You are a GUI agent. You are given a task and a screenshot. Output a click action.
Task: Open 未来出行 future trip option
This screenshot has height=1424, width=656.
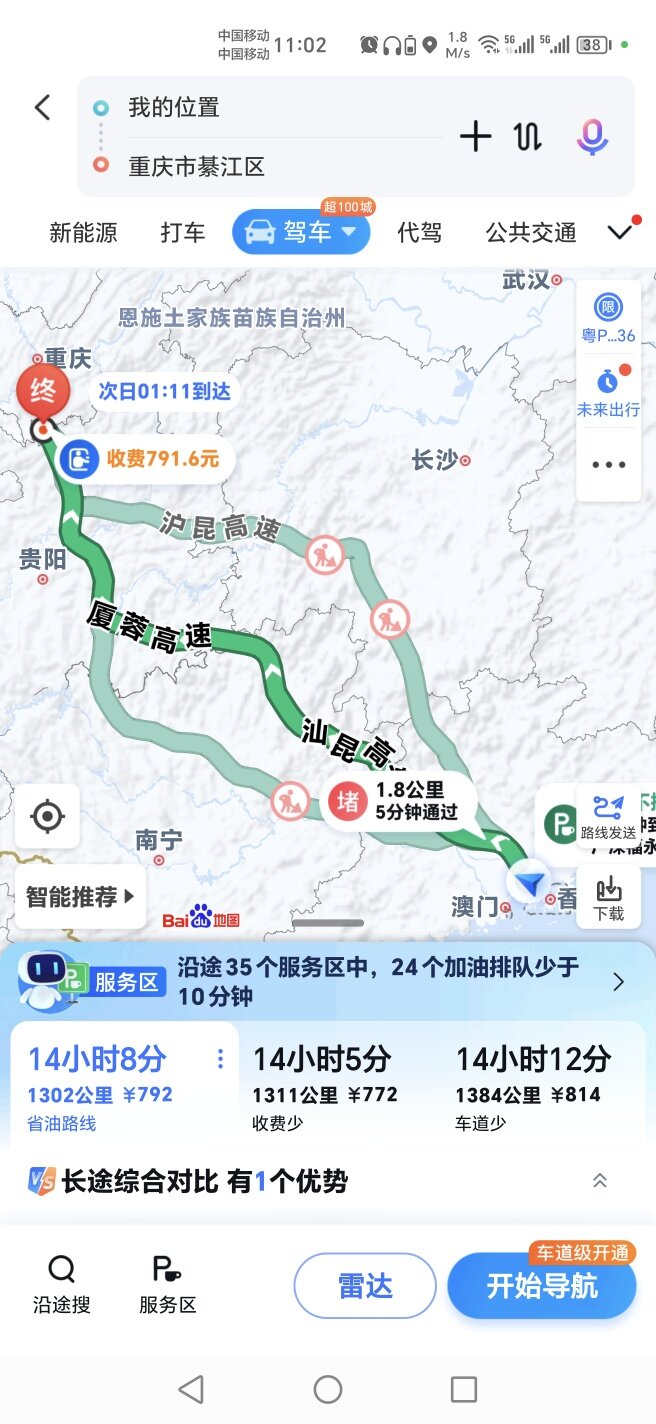(x=608, y=393)
